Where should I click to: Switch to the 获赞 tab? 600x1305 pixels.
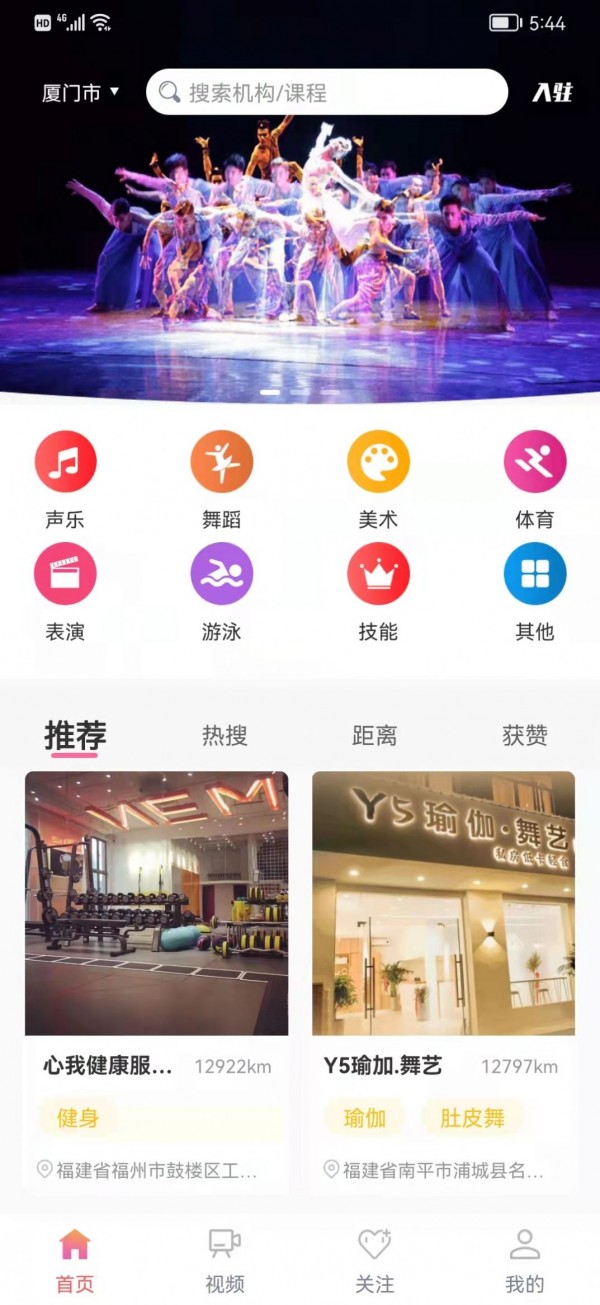click(x=524, y=736)
